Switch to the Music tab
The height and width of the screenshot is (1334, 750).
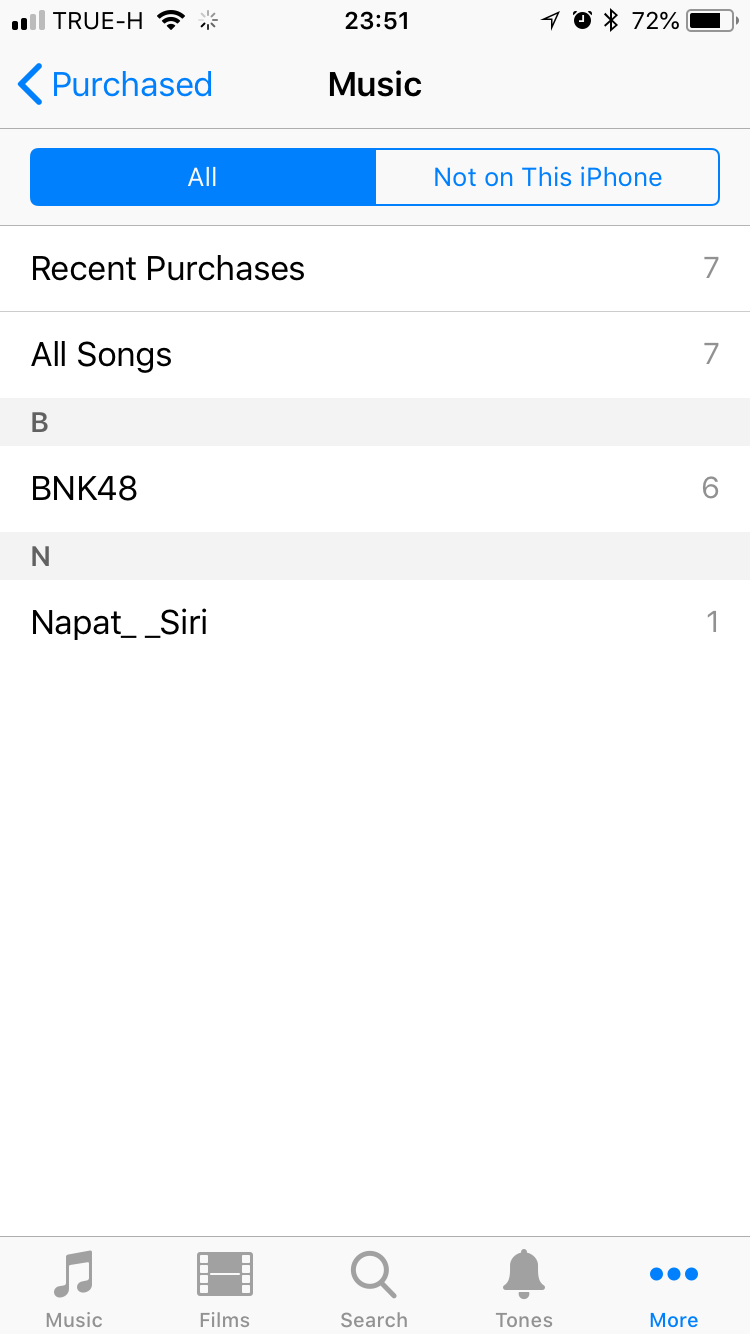(x=74, y=1288)
